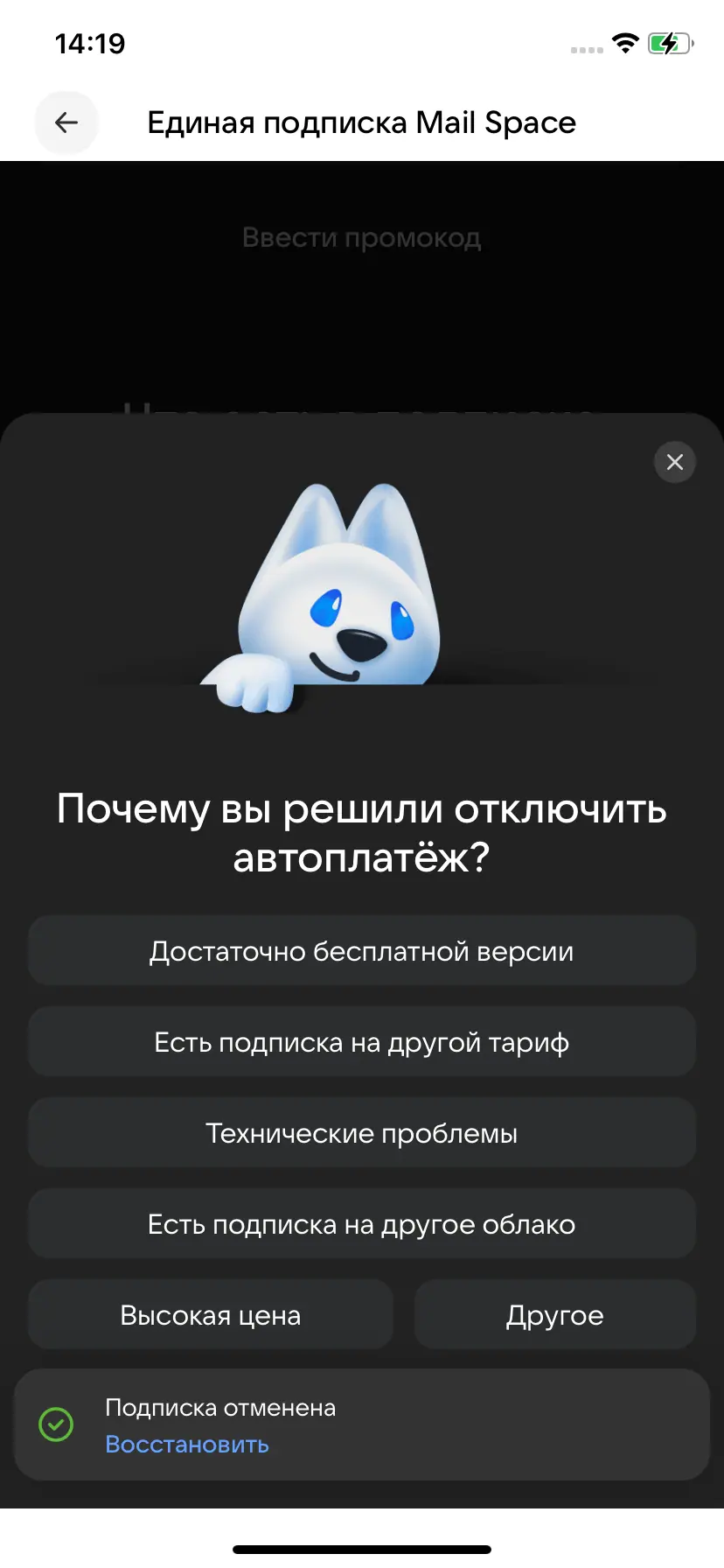
Task: Restore subscription via "Восстановить" link
Action: (x=187, y=1444)
